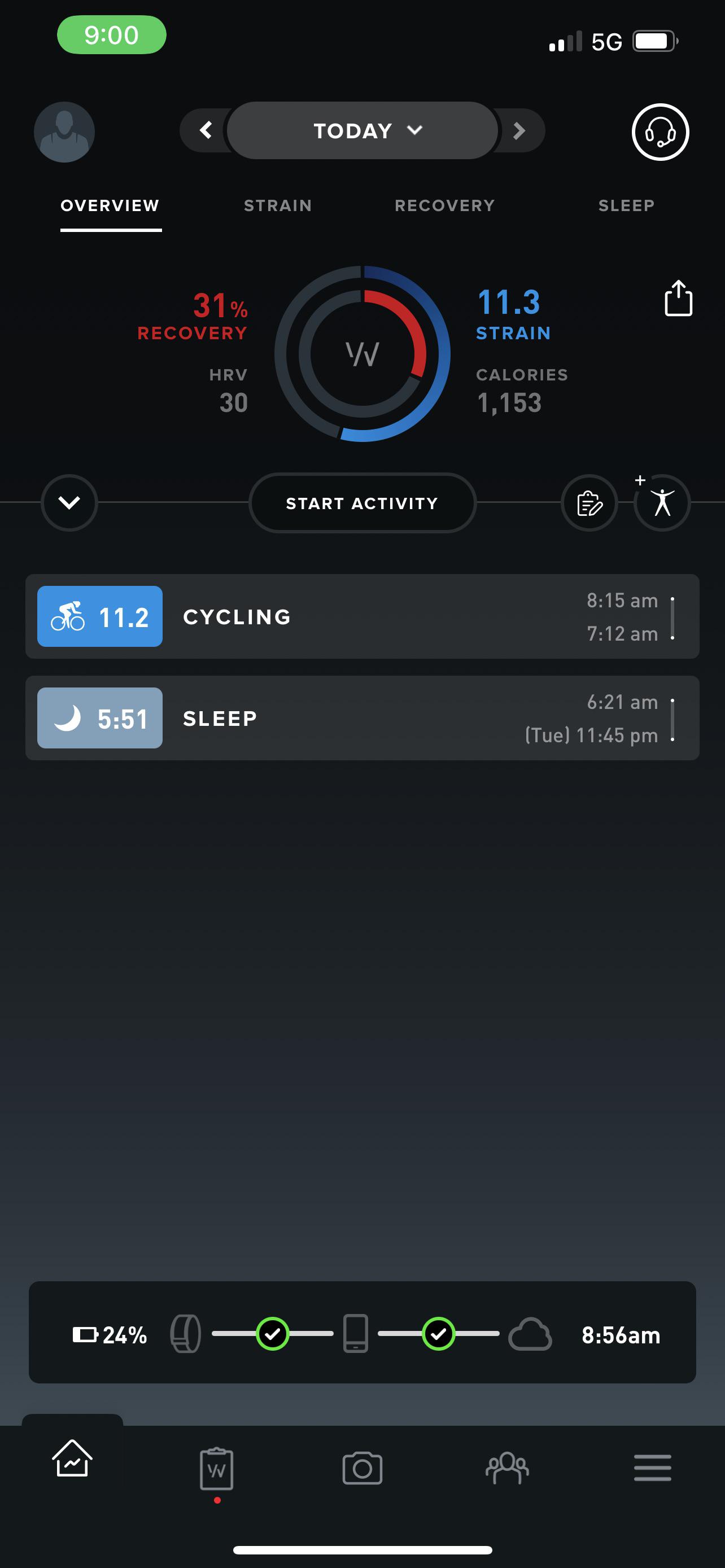Open the hamburger menu tab
The width and height of the screenshot is (725, 1568).
652,1468
